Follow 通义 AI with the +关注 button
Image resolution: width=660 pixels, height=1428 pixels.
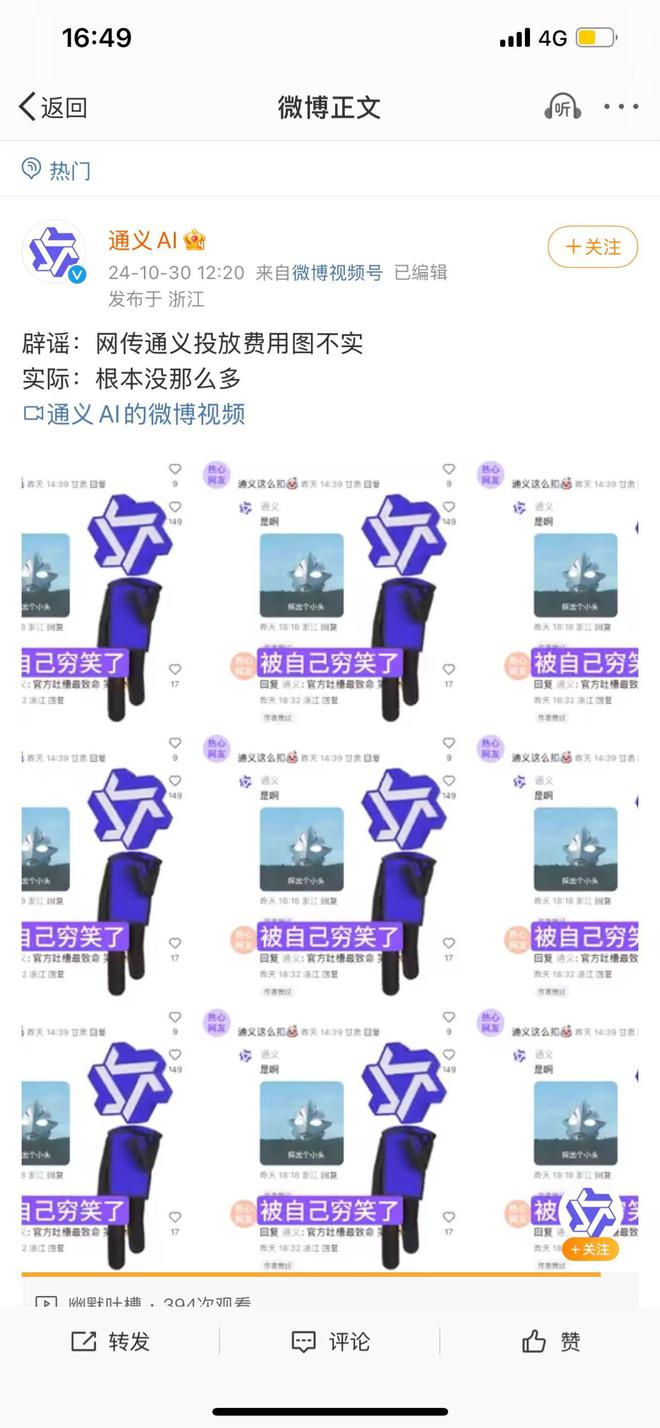coord(592,247)
